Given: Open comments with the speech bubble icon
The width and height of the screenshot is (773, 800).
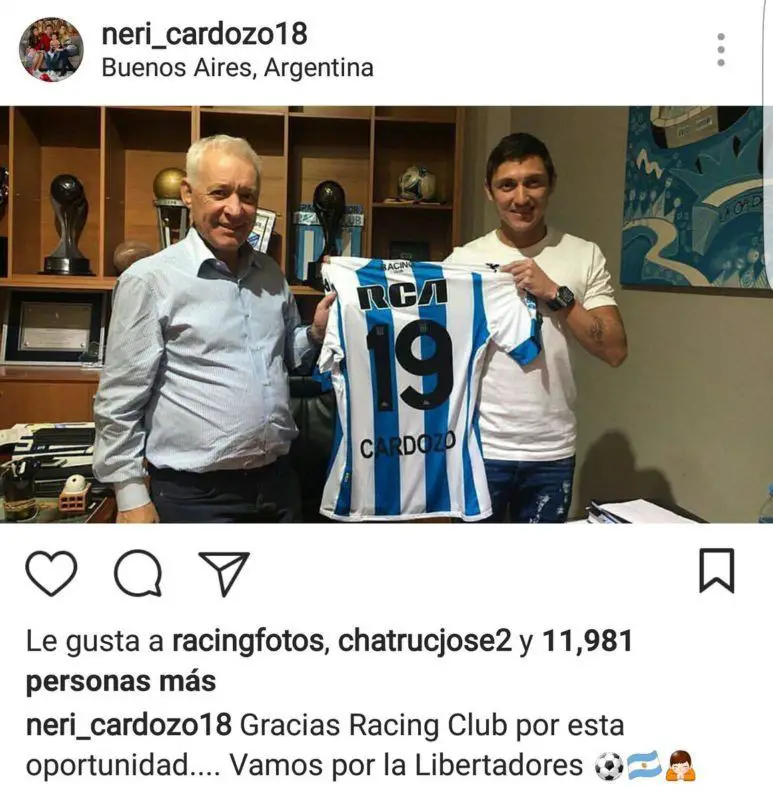Looking at the screenshot, I should tap(138, 573).
